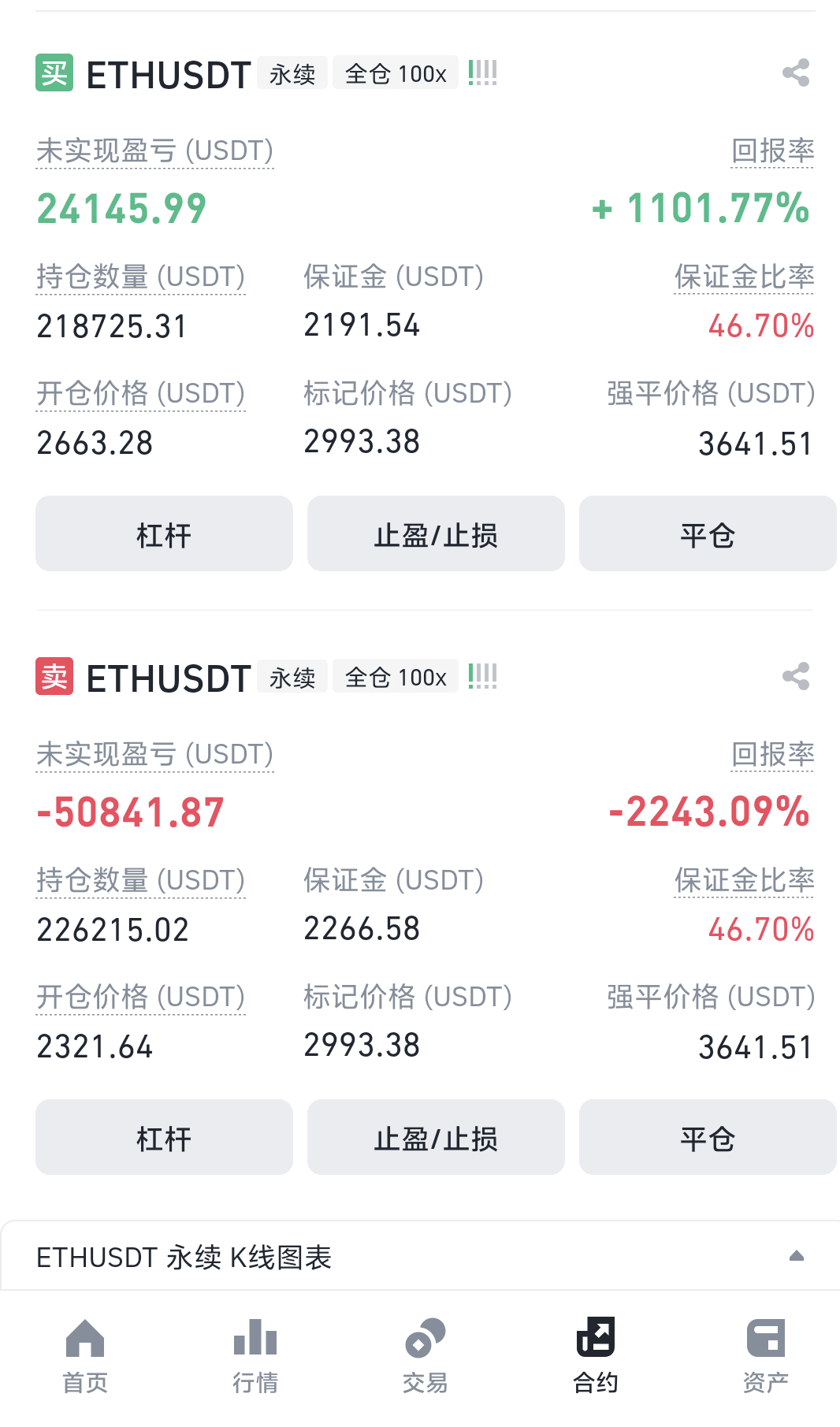The width and height of the screenshot is (840, 1427).
Task: View 保证金比率 info on the long position
Action: point(744,277)
